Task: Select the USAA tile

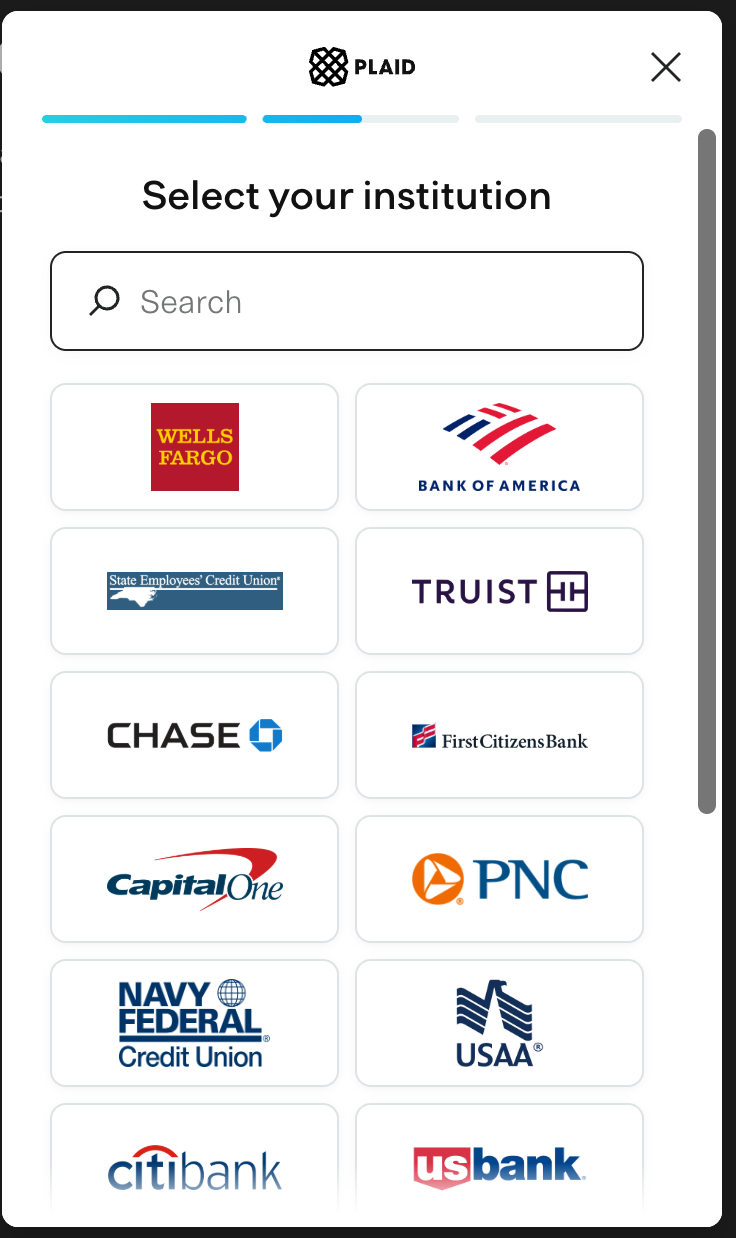Action: tap(499, 1023)
